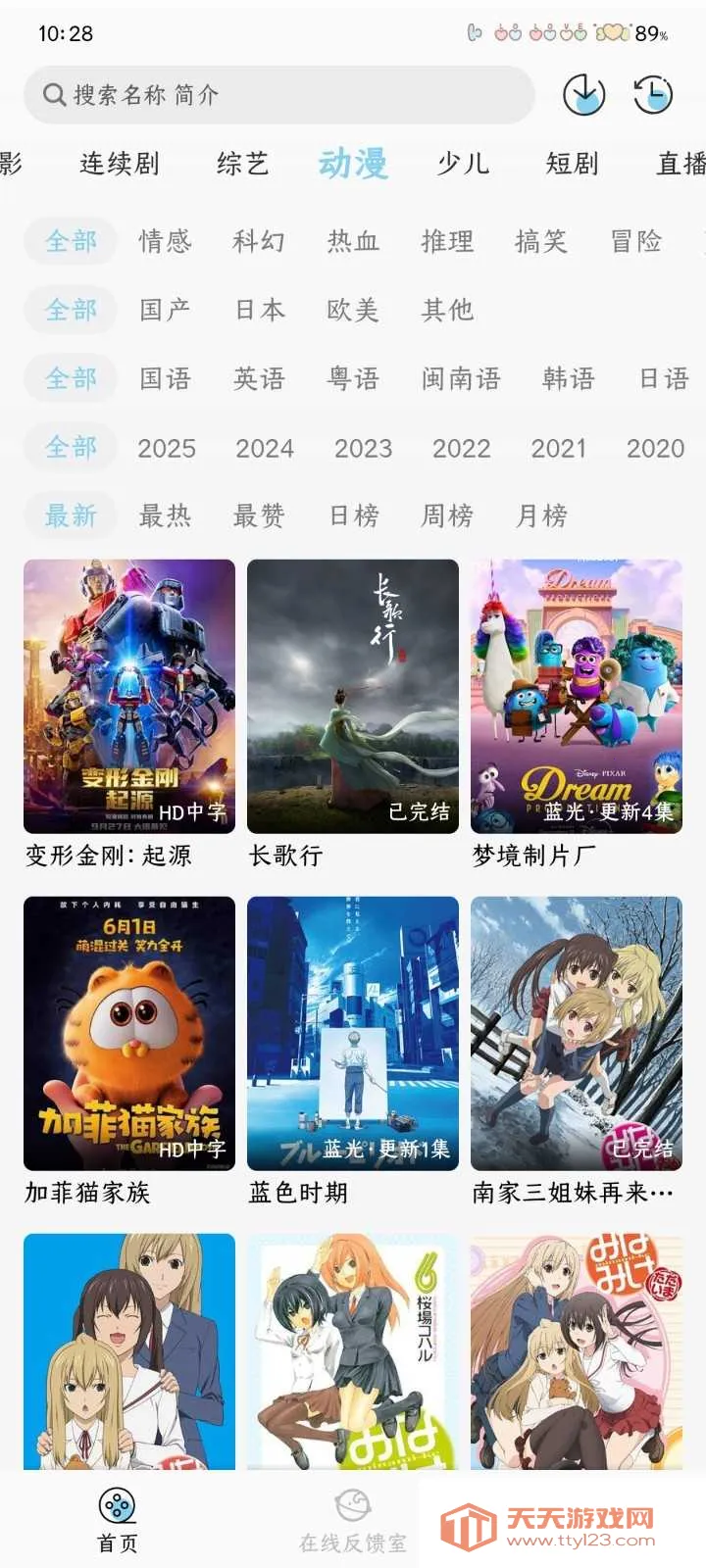Image resolution: width=706 pixels, height=1568 pixels.
Task: Sort the list by 最热
Action: pyautogui.click(x=165, y=515)
